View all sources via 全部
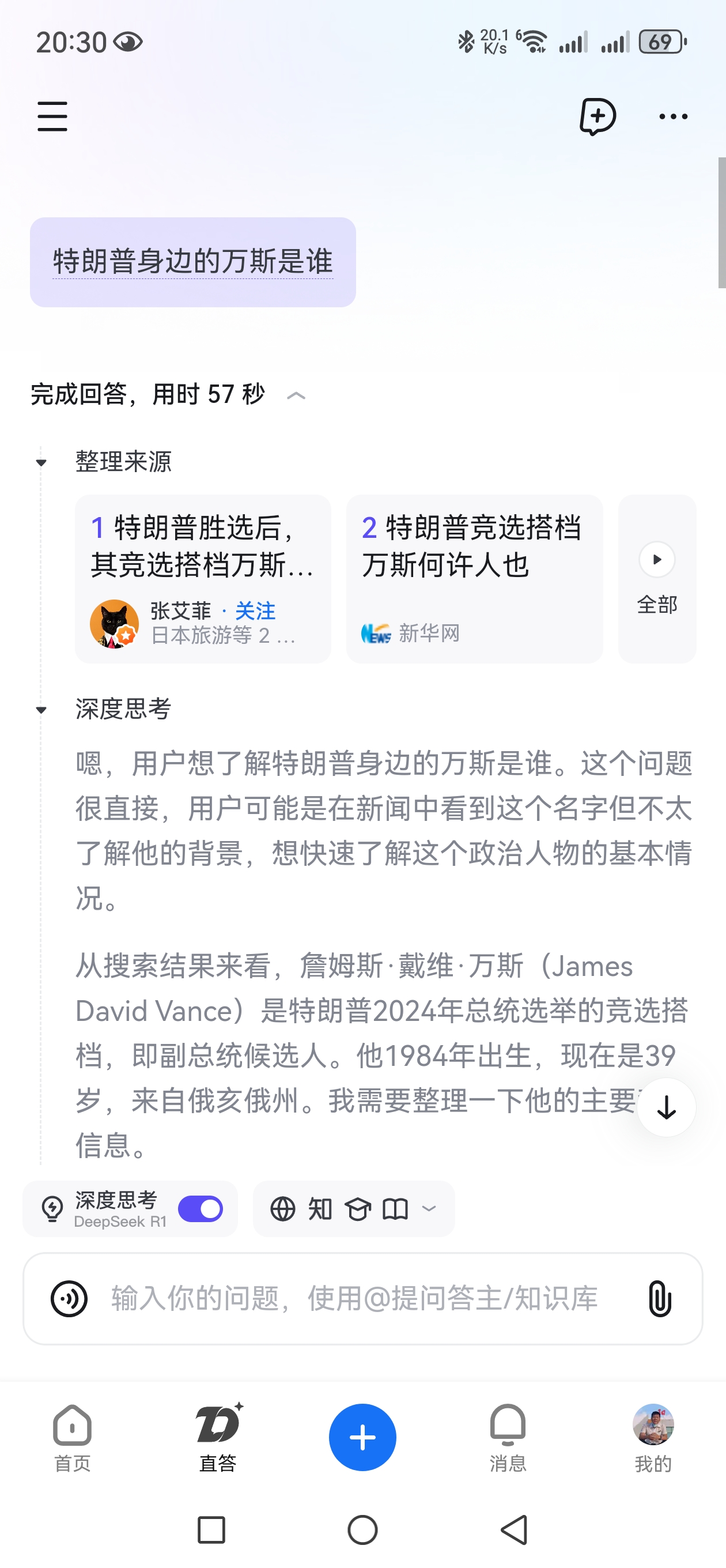 point(657,578)
